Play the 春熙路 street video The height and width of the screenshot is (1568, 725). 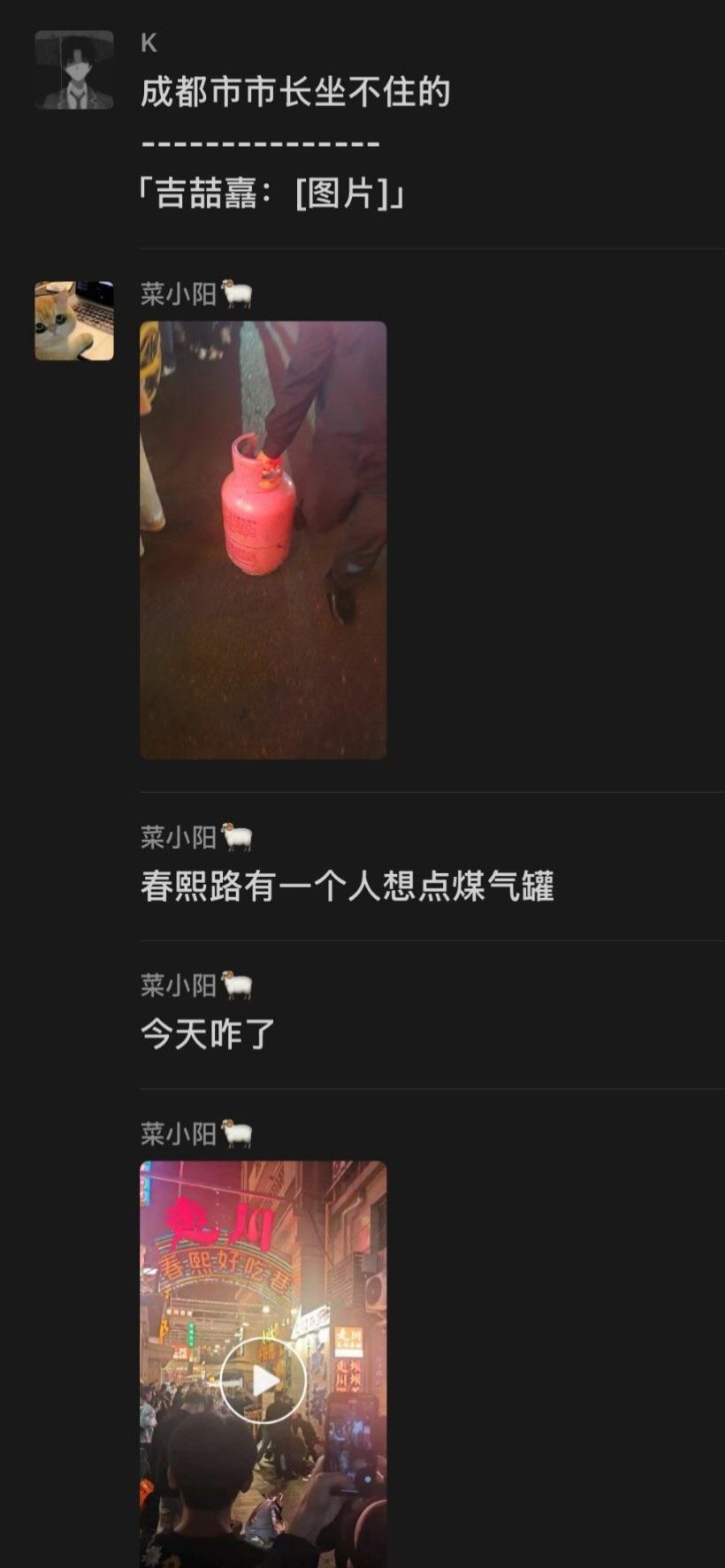[x=263, y=1380]
